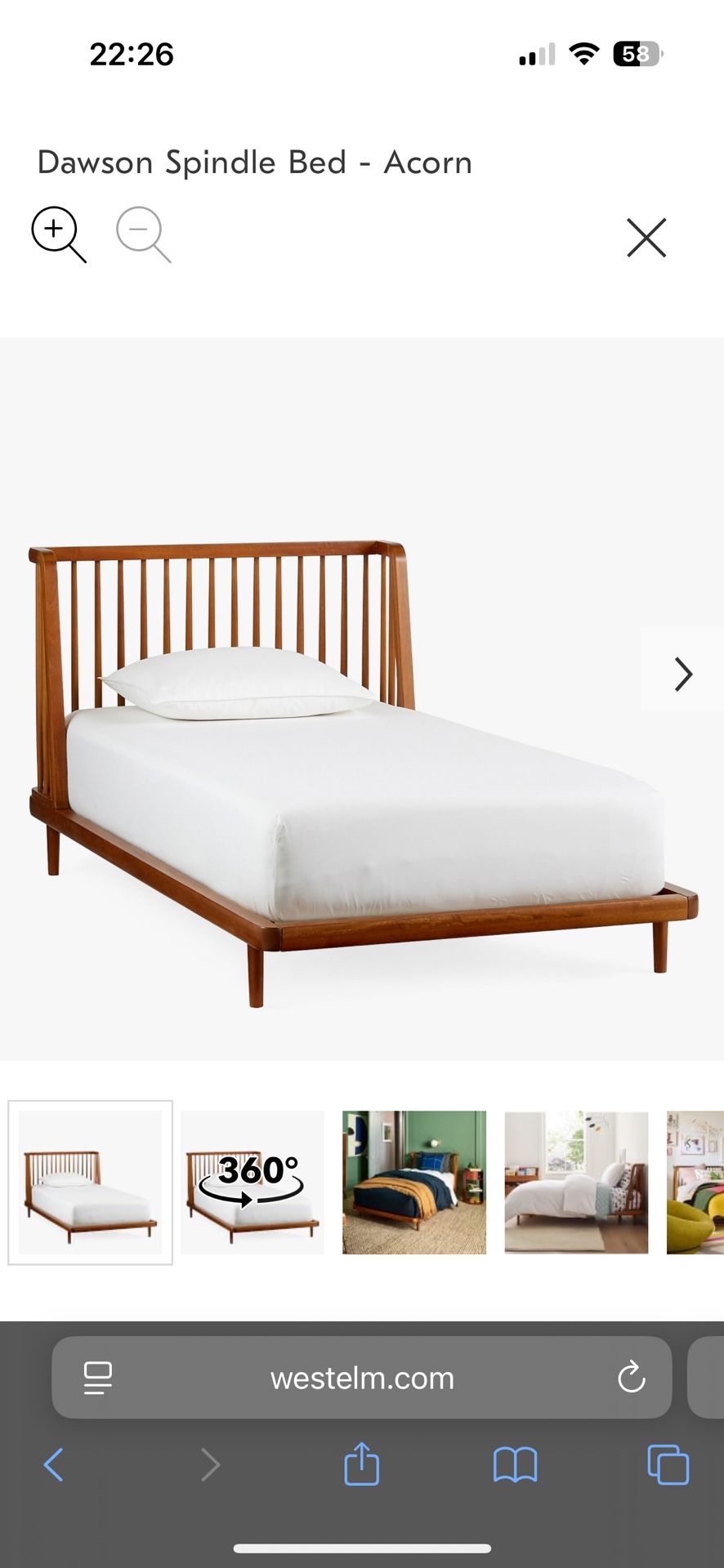Image resolution: width=724 pixels, height=1568 pixels.
Task: Open the Dawson Spindle Bed title
Action: pyautogui.click(x=255, y=163)
